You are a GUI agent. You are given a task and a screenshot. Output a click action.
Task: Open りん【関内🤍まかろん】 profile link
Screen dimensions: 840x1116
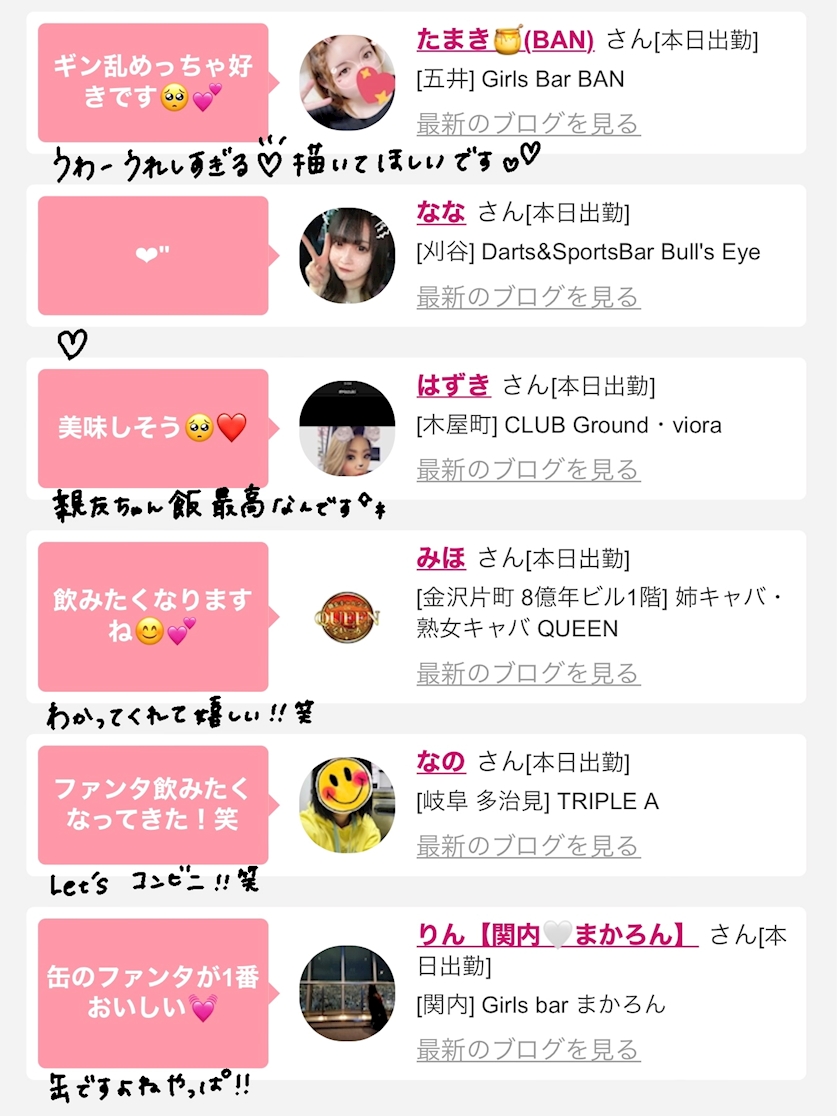557,935
